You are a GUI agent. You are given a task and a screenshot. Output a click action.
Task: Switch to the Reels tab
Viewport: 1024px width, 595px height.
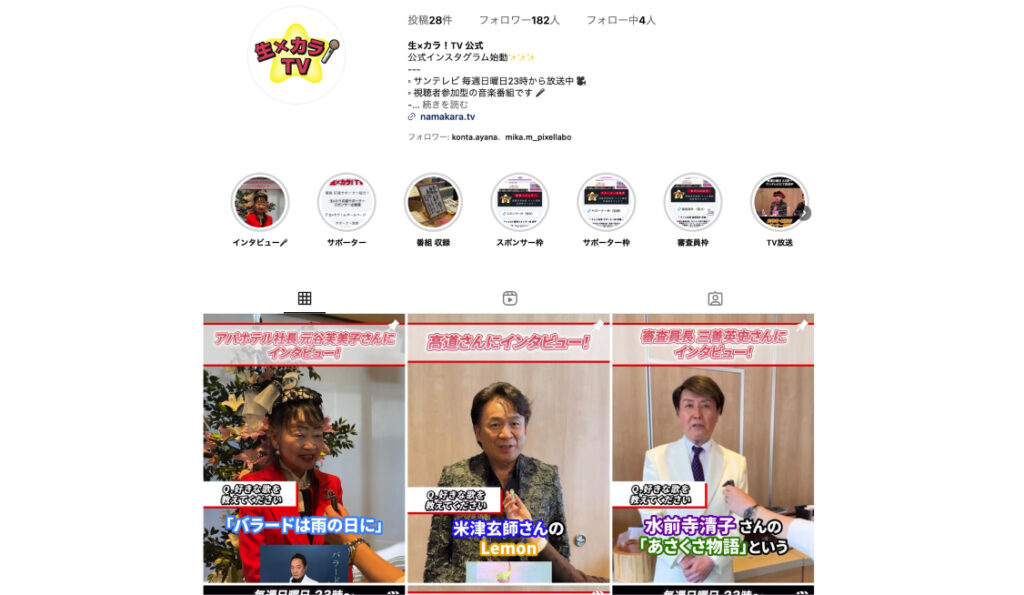pos(509,298)
